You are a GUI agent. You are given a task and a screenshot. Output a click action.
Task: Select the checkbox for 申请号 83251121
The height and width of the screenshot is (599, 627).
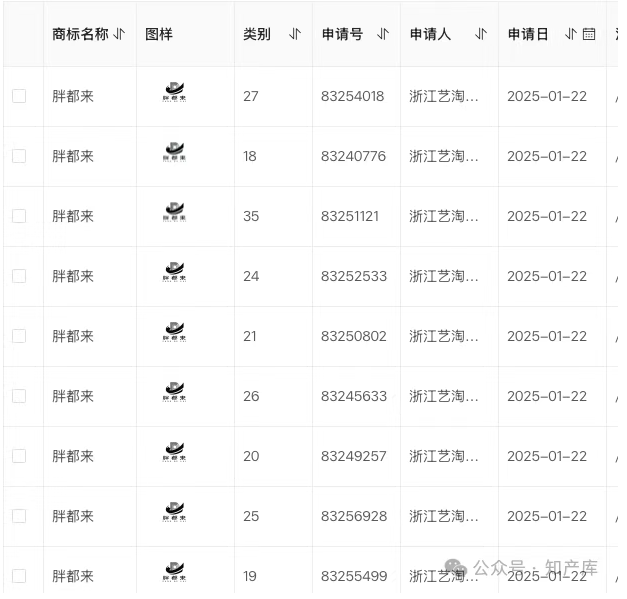19,216
